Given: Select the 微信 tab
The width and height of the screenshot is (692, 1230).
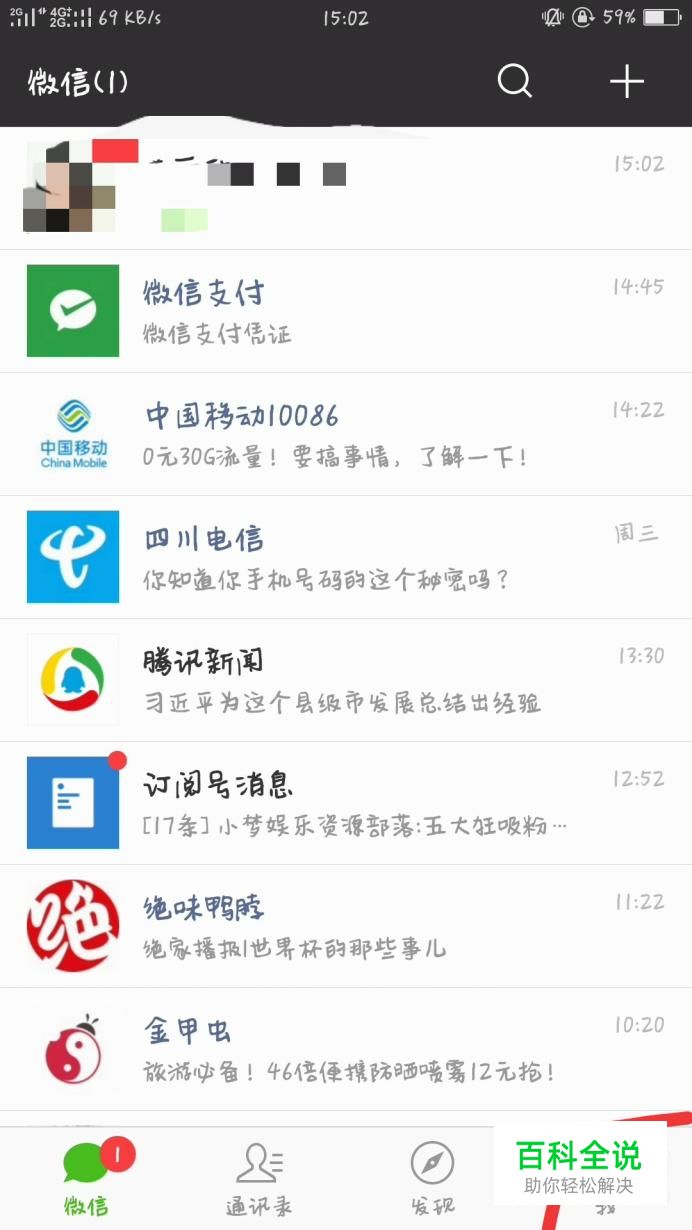Looking at the screenshot, I should (x=87, y=1180).
